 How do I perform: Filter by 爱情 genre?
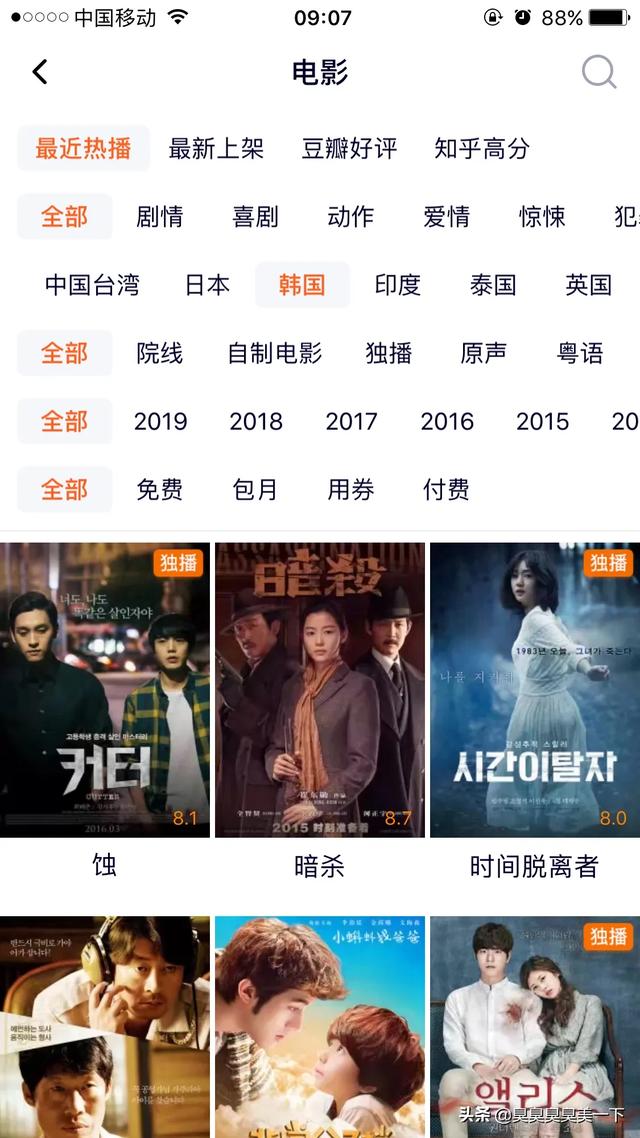446,217
